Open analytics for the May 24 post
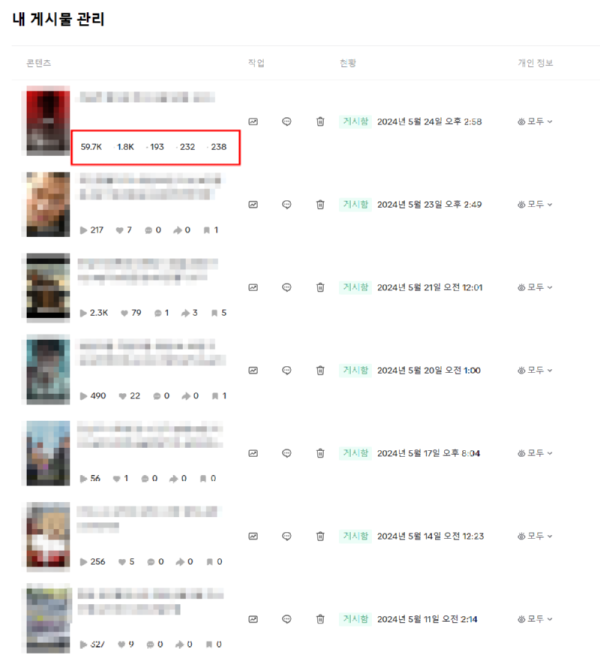This screenshot has width=600, height=661. click(x=253, y=121)
